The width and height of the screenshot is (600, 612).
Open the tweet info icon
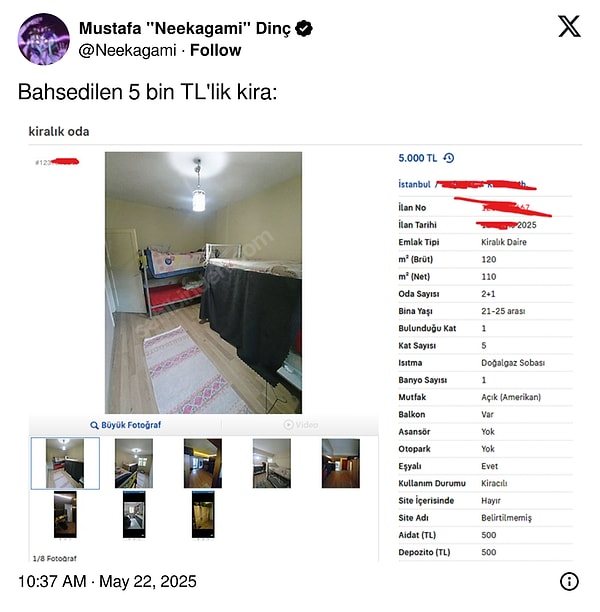(x=569, y=581)
